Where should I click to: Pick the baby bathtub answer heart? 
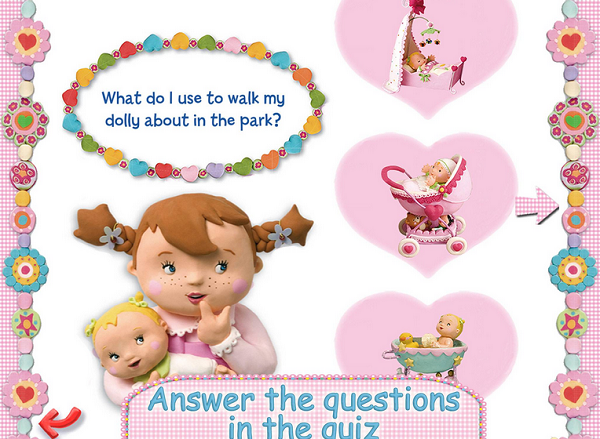point(427,345)
